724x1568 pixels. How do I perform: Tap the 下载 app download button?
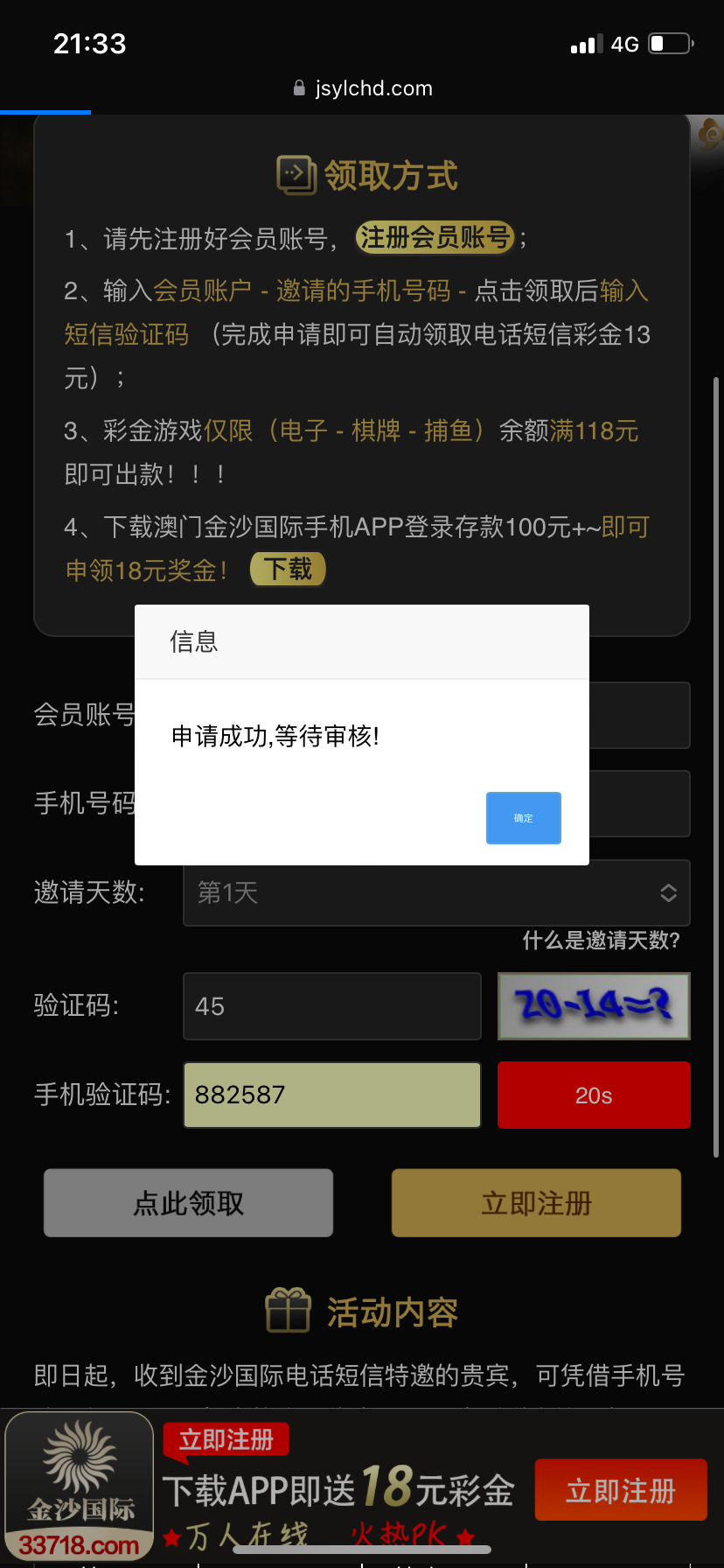288,570
